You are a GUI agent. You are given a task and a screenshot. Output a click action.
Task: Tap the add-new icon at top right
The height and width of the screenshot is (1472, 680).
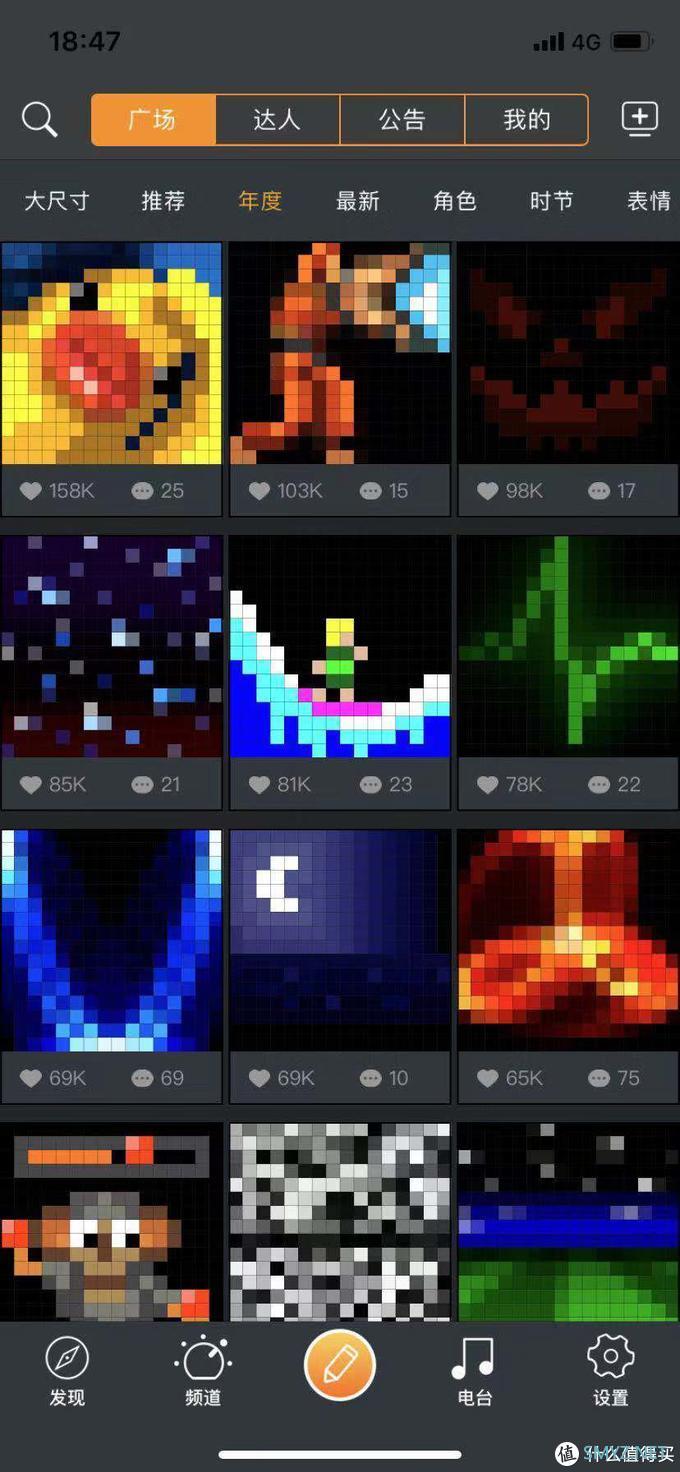point(640,119)
